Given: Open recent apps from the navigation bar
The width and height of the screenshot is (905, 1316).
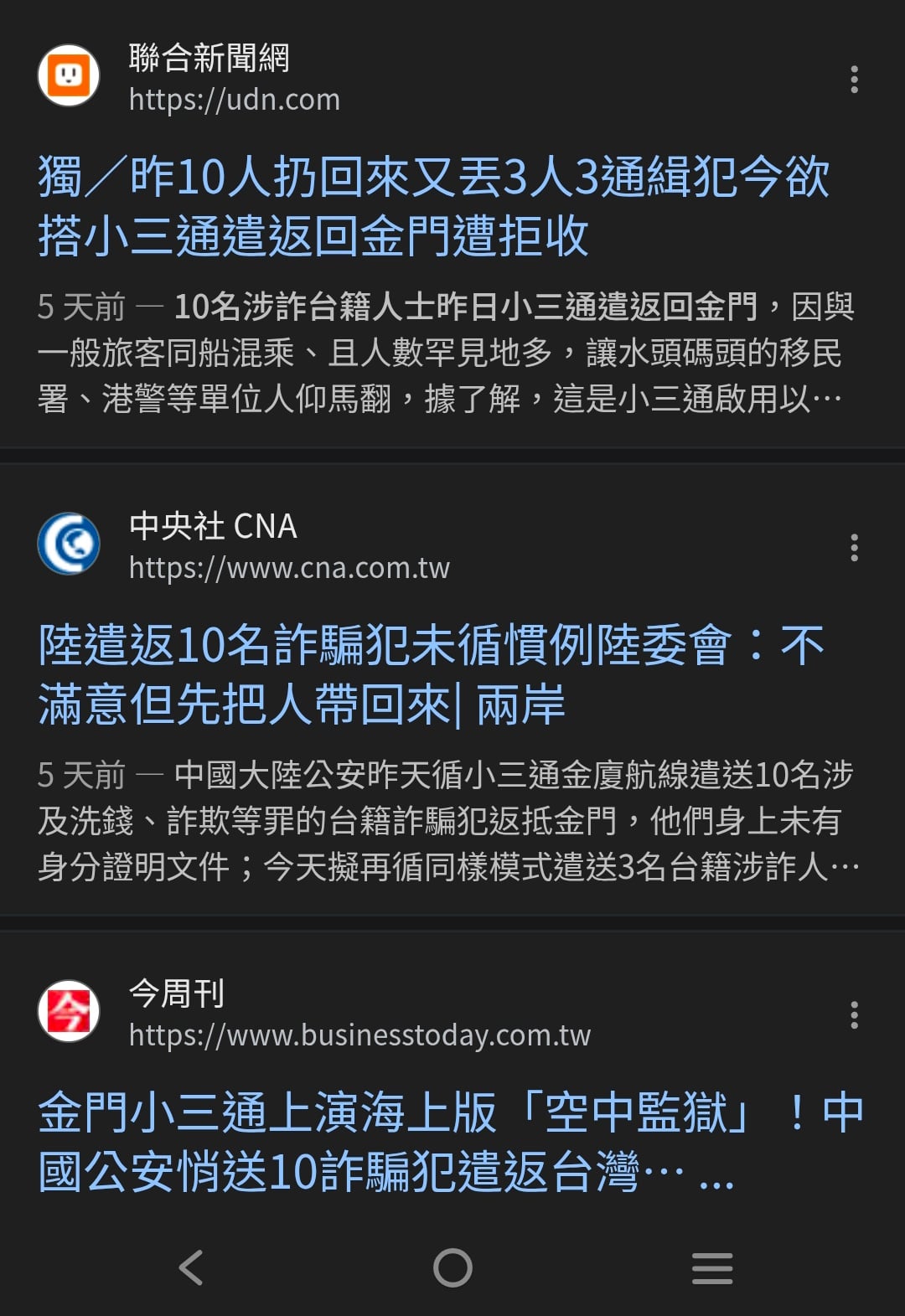Looking at the screenshot, I should [x=712, y=1267].
